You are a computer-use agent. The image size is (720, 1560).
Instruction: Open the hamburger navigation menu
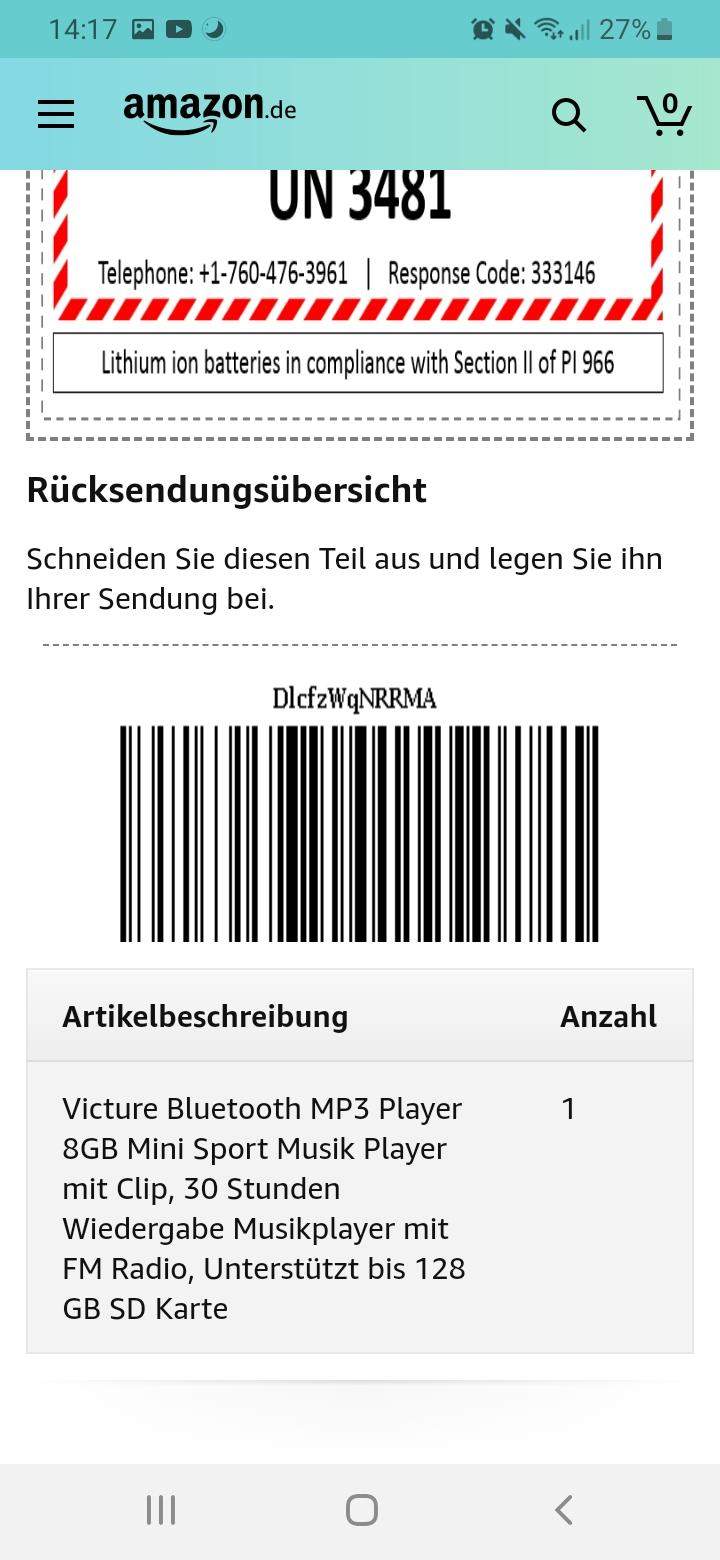pos(56,115)
